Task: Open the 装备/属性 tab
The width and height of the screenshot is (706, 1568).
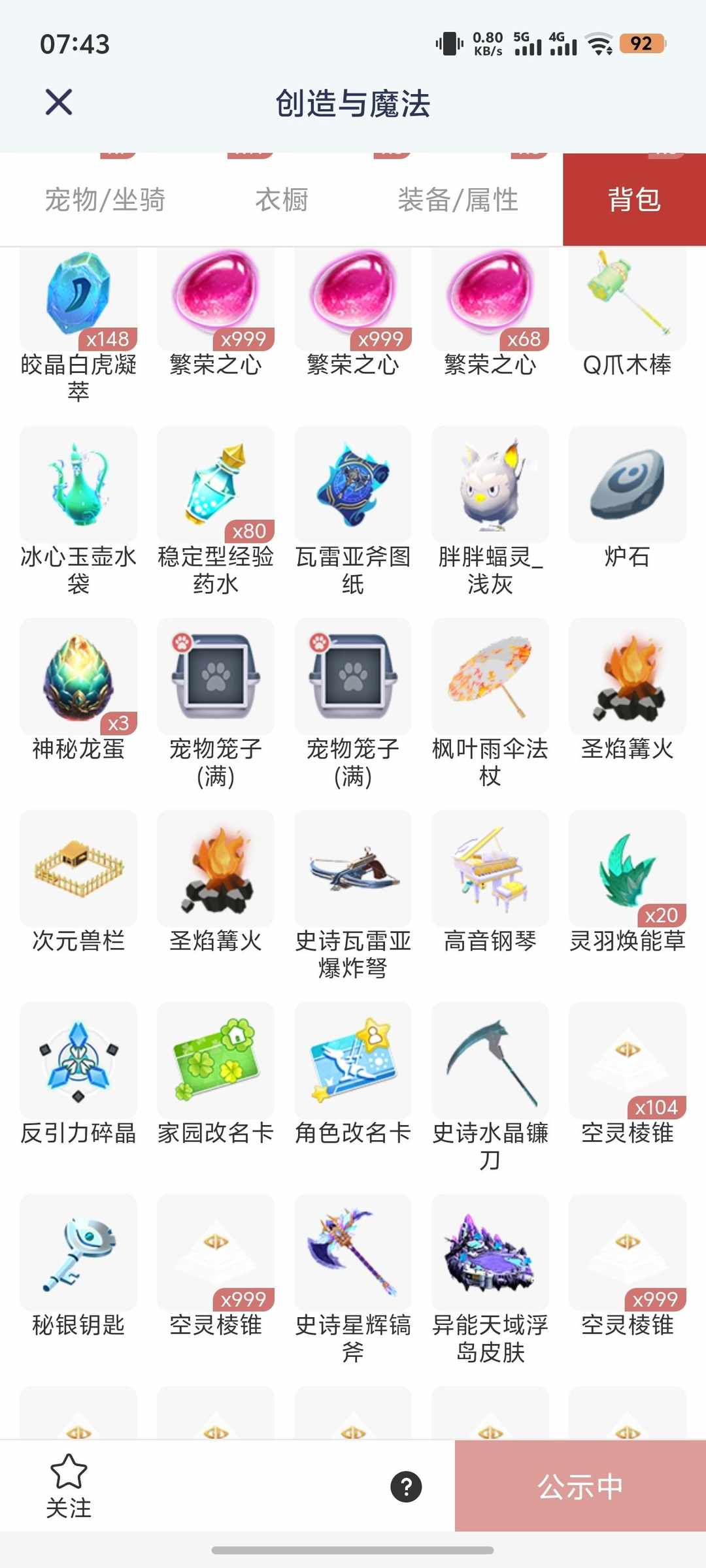Action: 458,200
